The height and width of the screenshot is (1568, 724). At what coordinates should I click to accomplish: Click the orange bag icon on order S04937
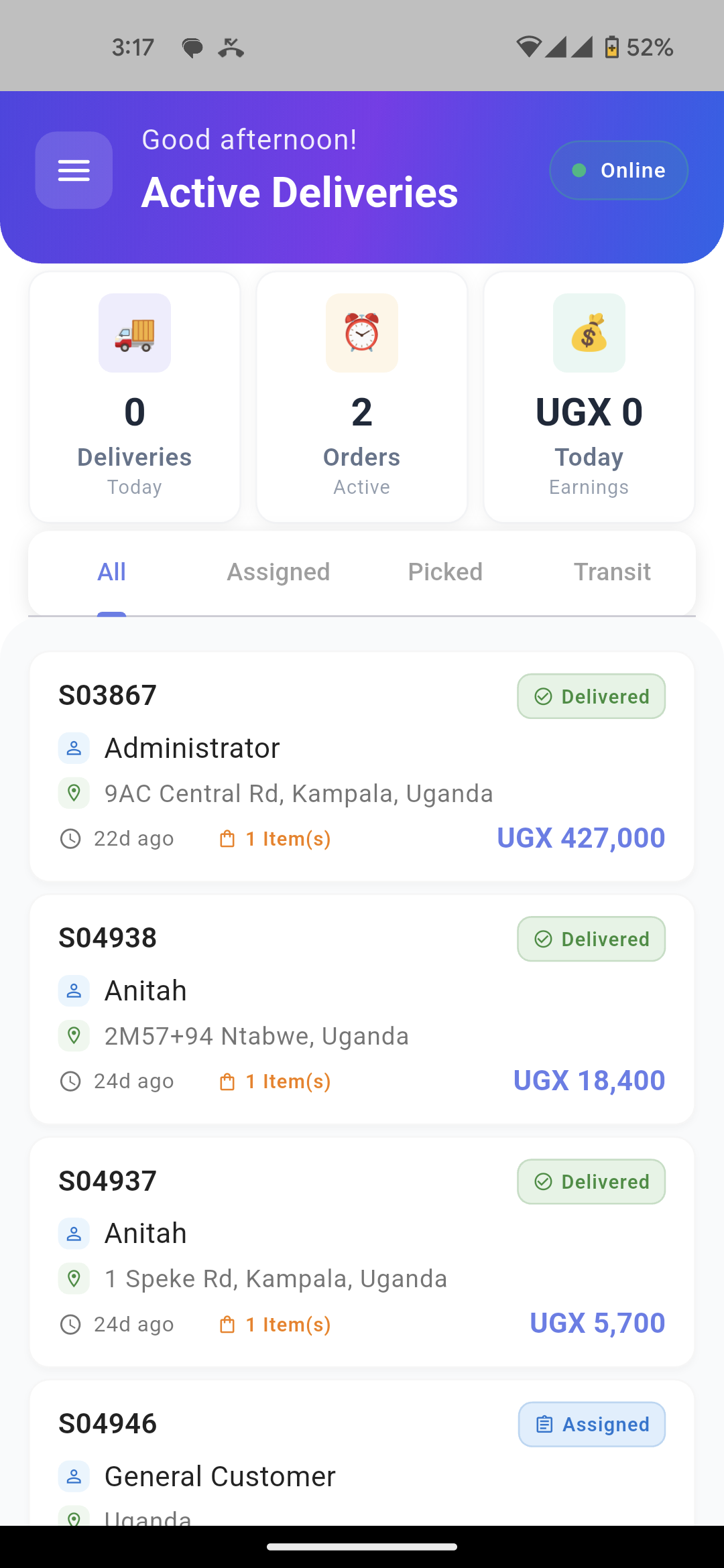[227, 1324]
